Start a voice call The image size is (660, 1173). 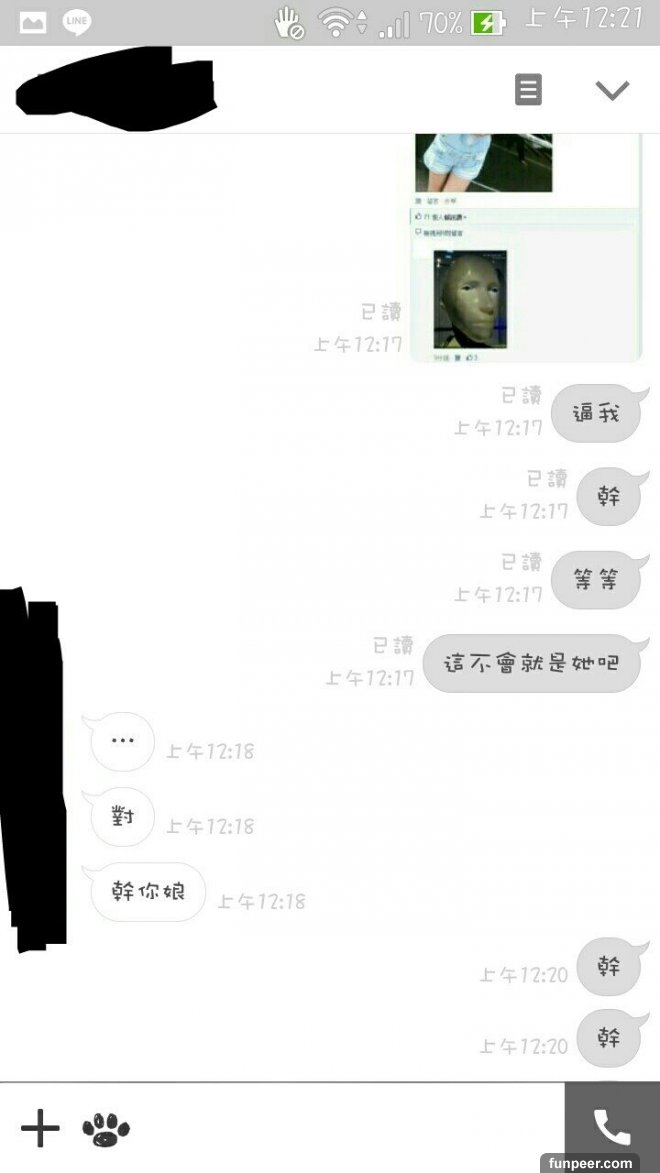[x=611, y=1127]
